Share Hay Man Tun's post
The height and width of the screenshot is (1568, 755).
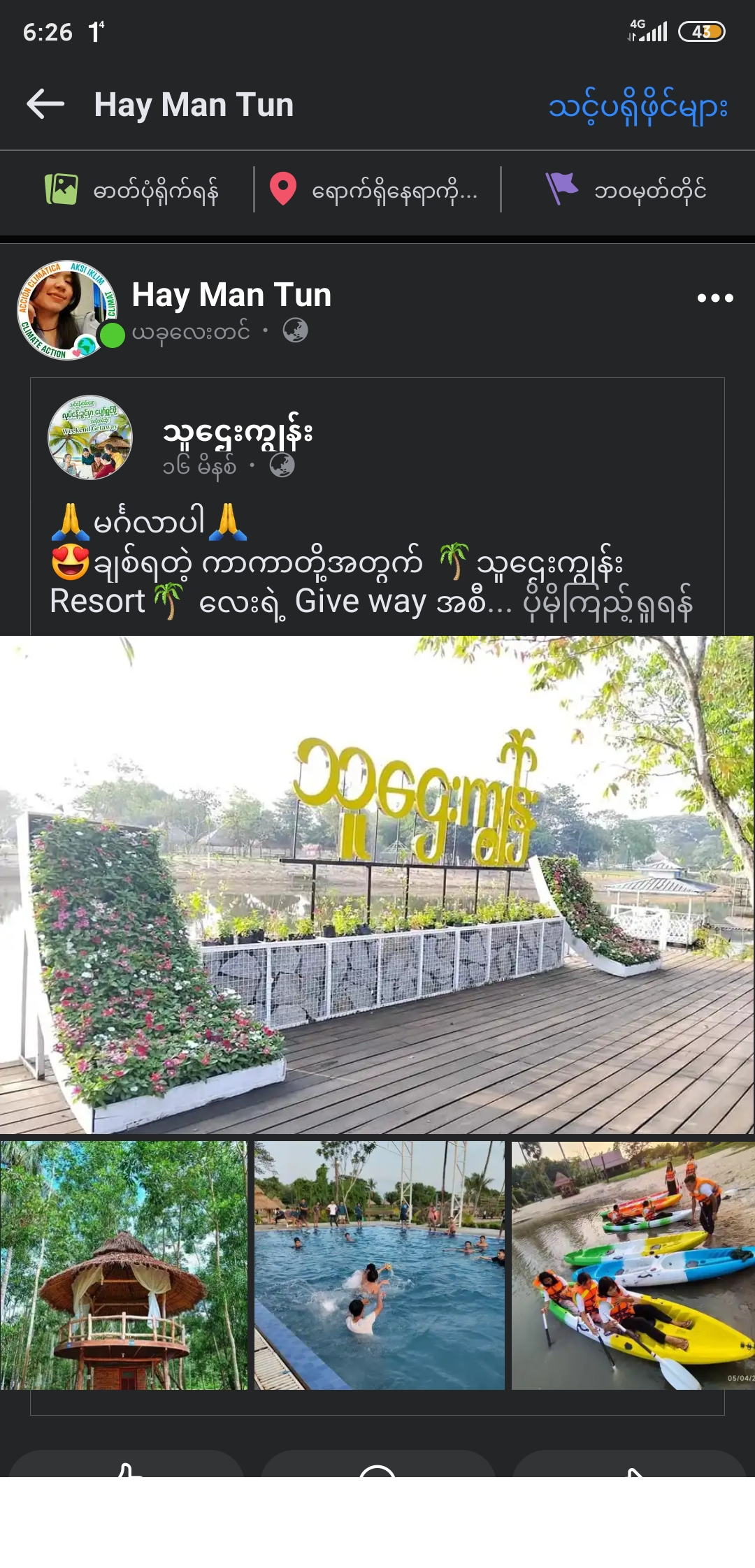(x=629, y=1466)
